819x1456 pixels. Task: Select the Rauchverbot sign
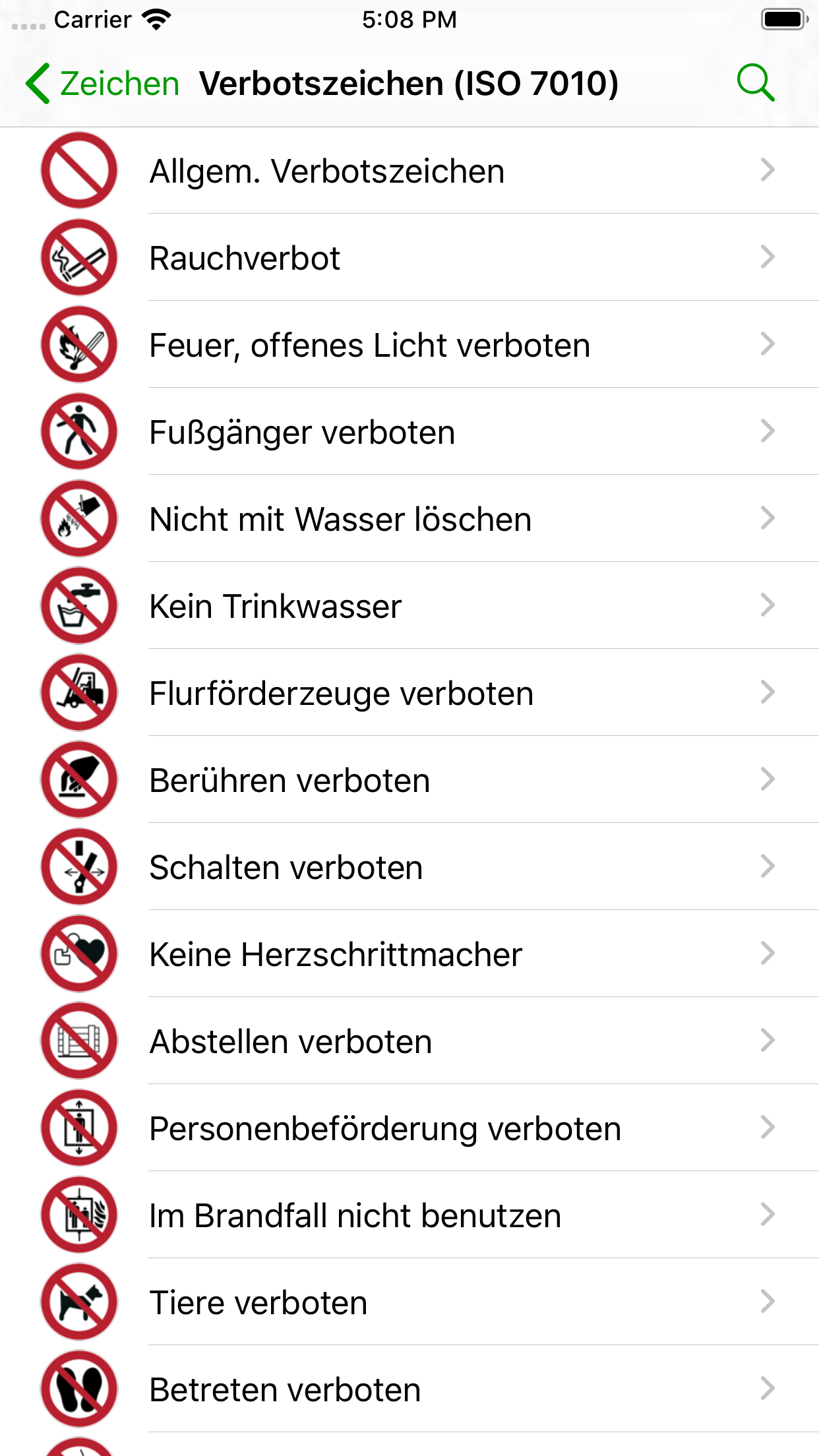(x=409, y=257)
